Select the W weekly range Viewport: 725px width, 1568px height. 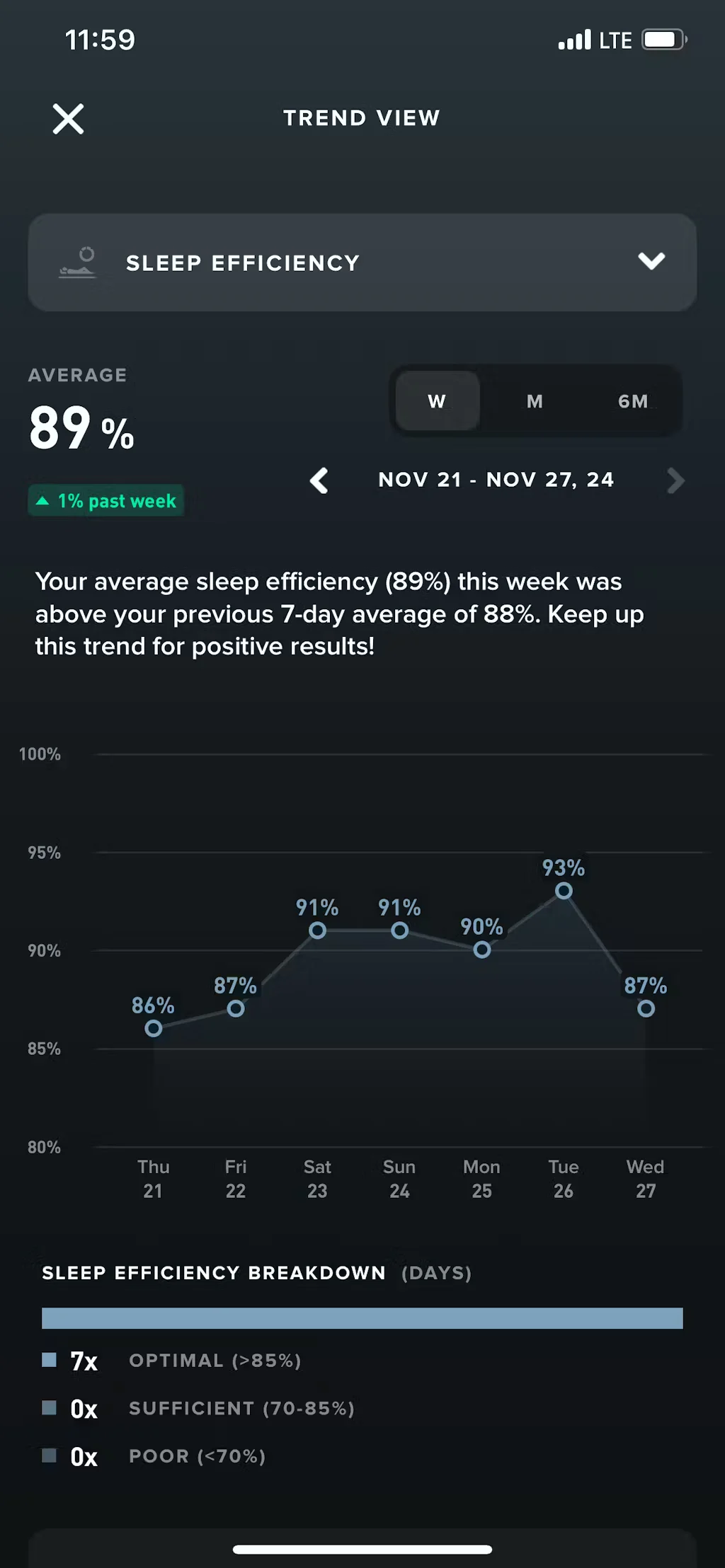click(437, 401)
